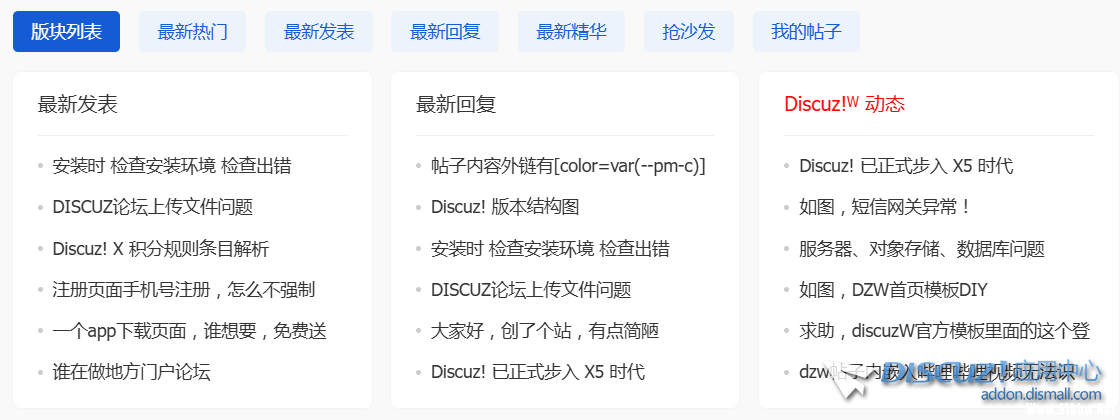This screenshot has width=1120, height=420.
Task: Open the reply 帖子内容外链有[color=var(--pm-c)]
Action: 568,166
